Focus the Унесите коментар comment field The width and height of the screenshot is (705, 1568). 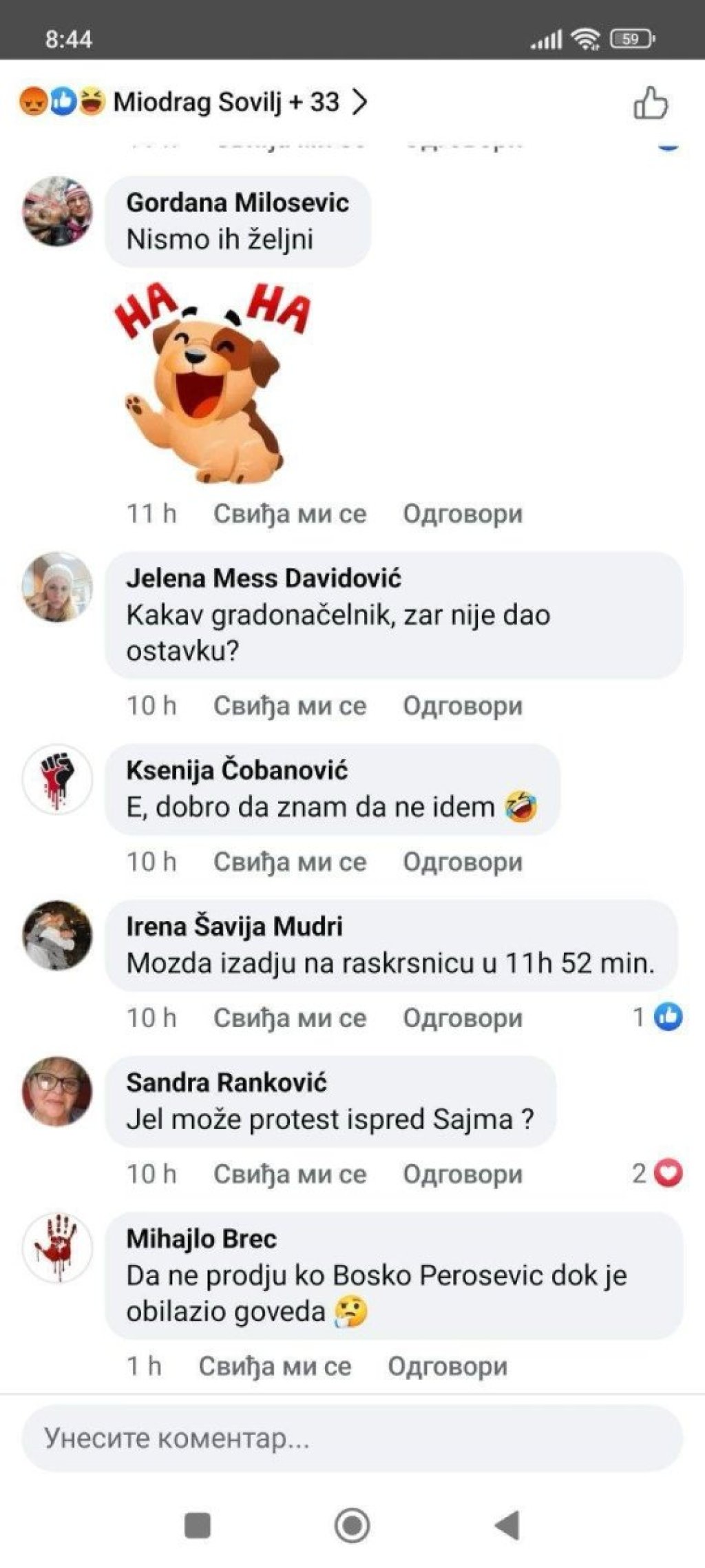click(352, 1438)
